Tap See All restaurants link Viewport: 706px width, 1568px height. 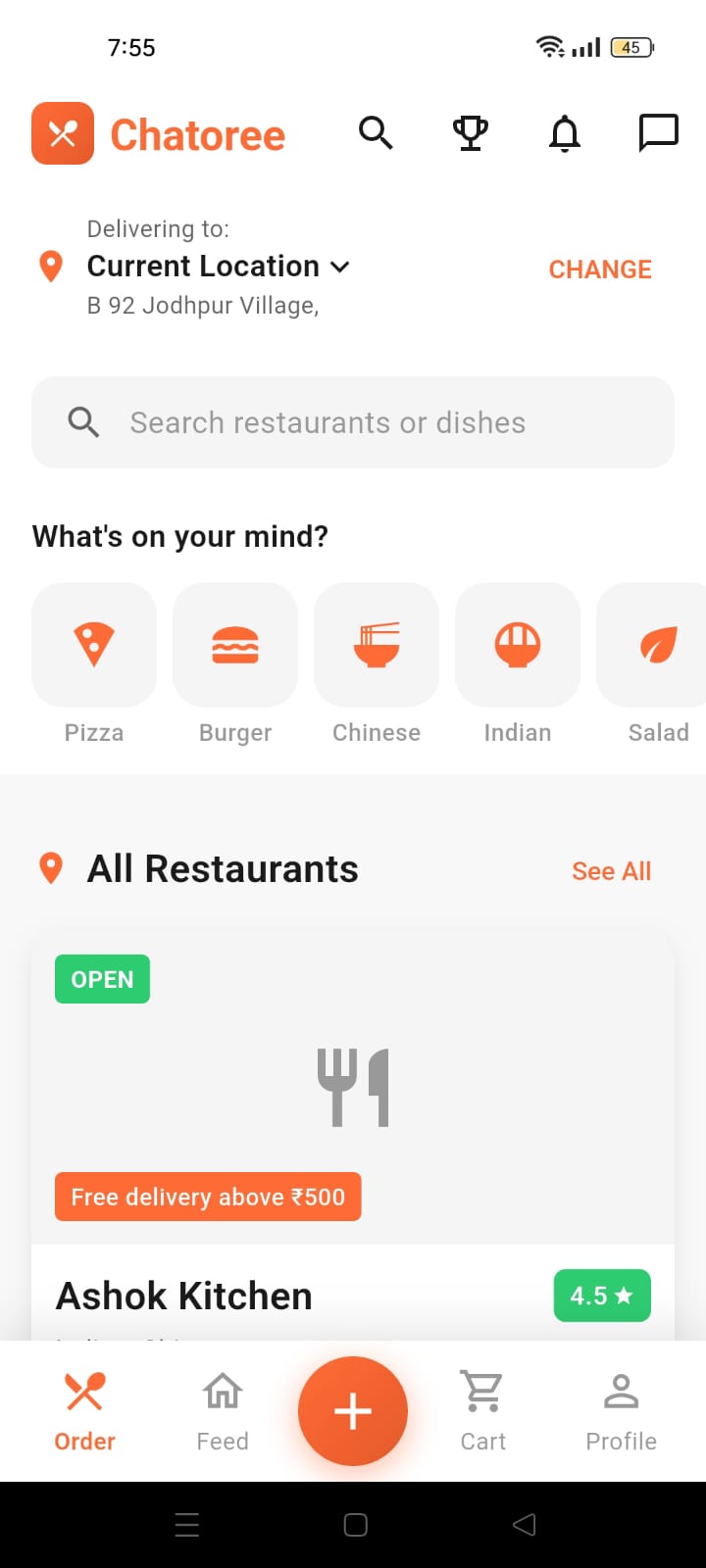[x=612, y=870]
